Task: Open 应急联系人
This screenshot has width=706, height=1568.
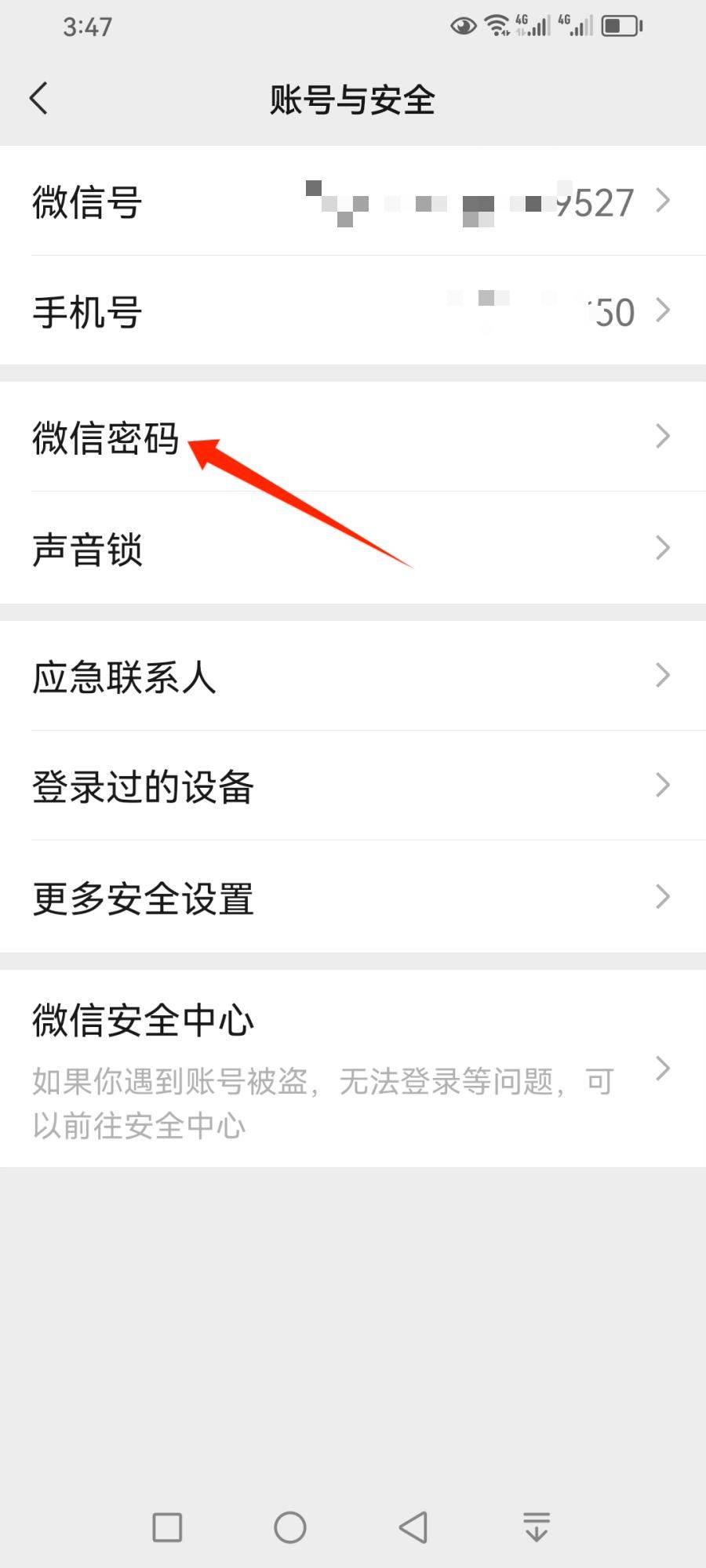Action: [x=353, y=676]
